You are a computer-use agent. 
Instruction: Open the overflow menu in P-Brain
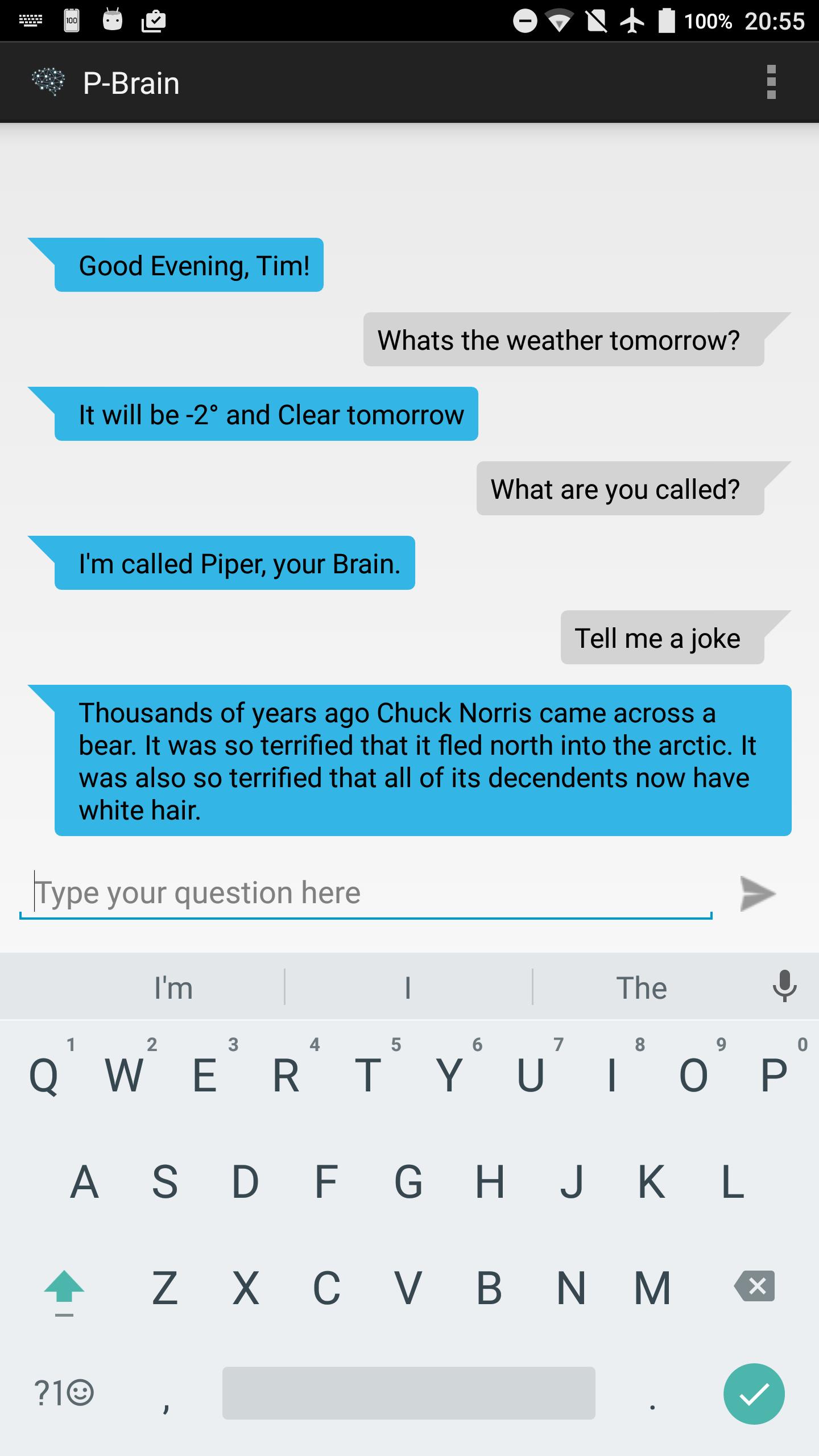coord(771,82)
